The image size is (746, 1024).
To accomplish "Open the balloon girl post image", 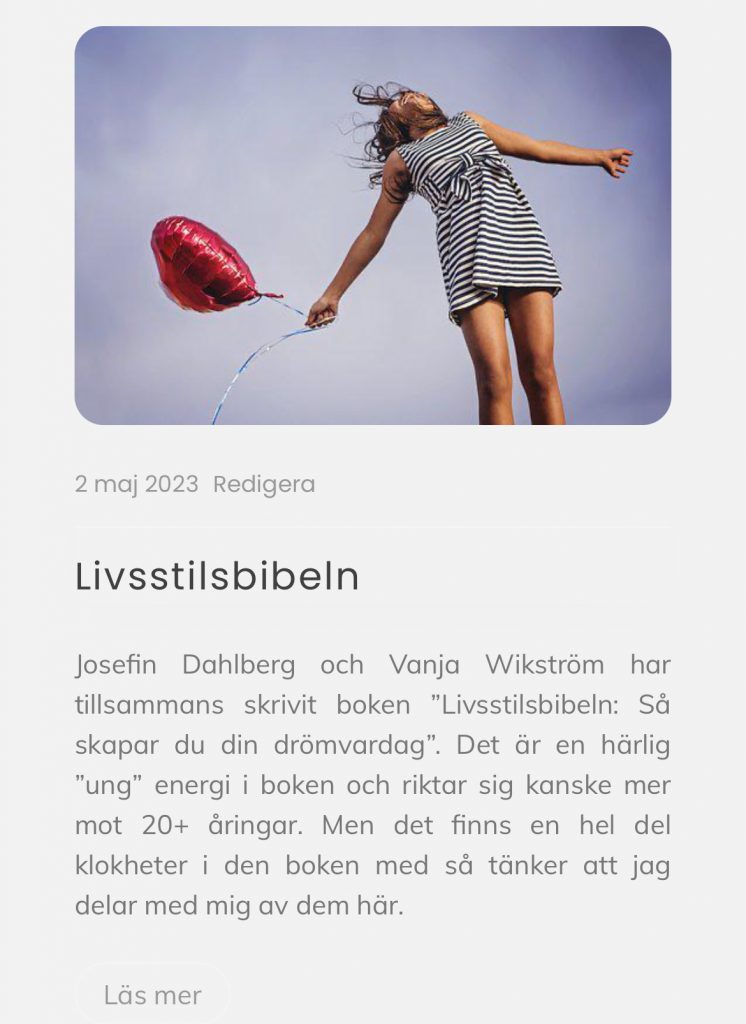I will click(372, 226).
